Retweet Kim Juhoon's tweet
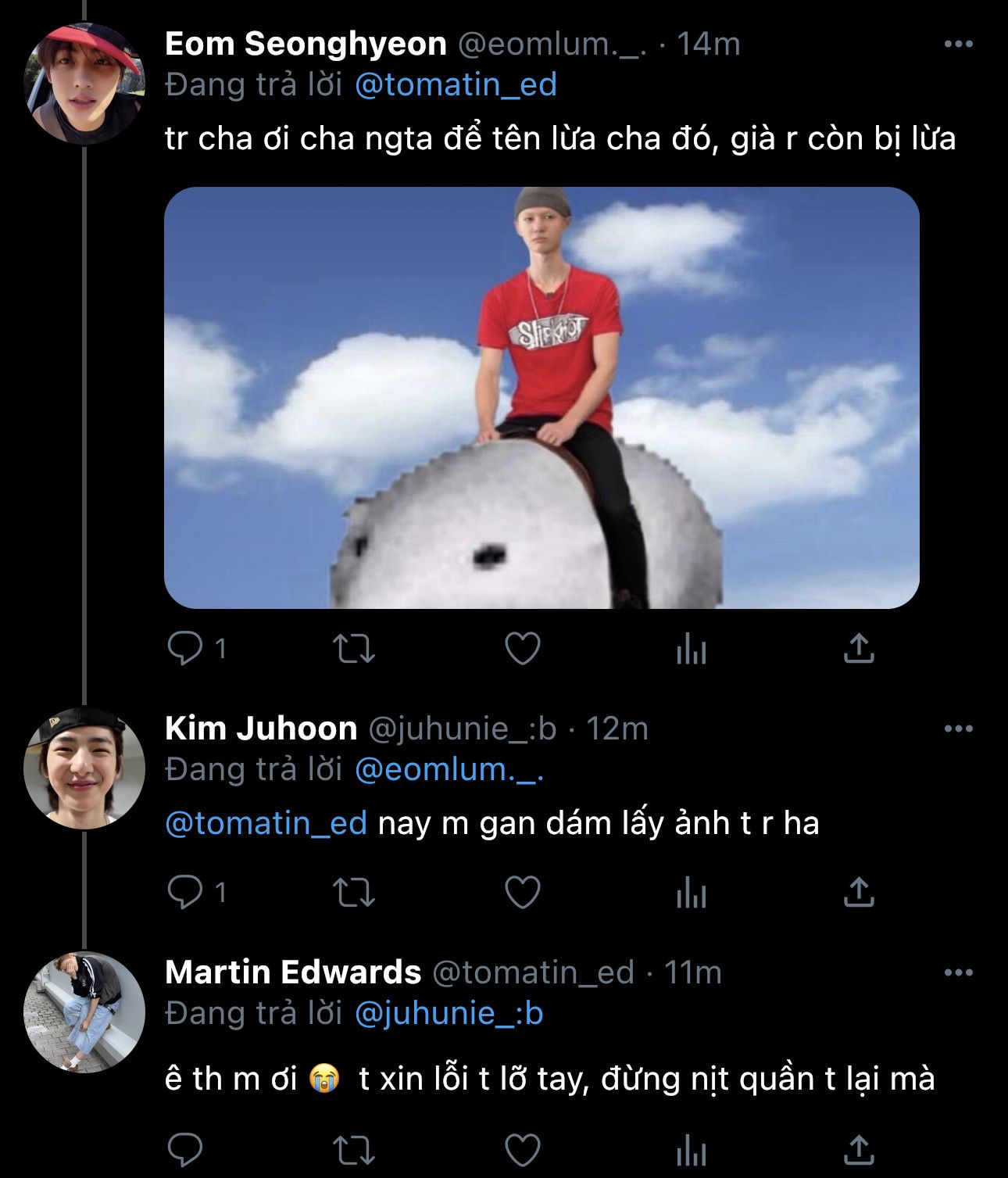The height and width of the screenshot is (1178, 1008). click(x=354, y=892)
